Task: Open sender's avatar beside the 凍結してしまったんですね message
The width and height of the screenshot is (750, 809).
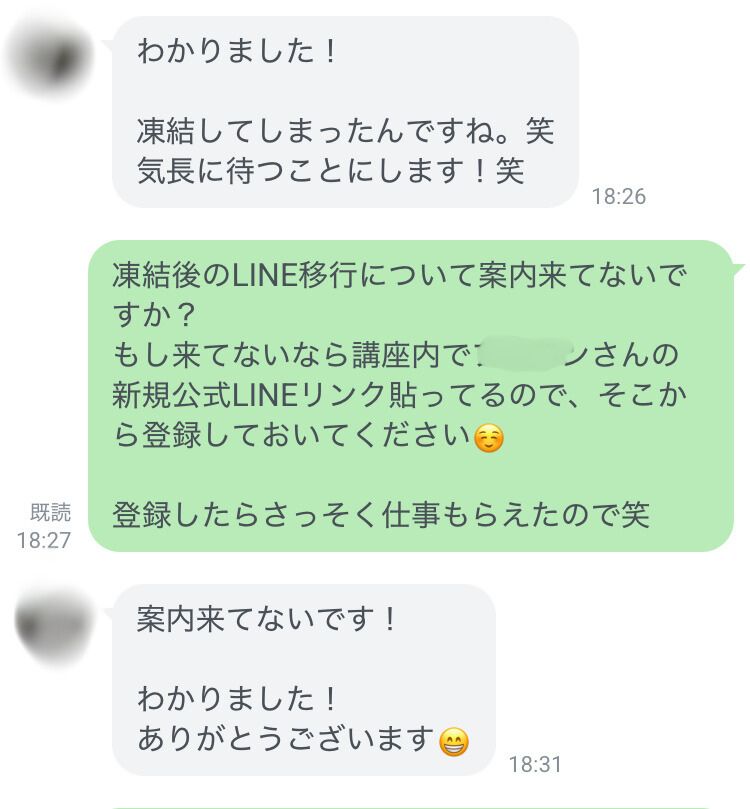Action: click(x=50, y=59)
